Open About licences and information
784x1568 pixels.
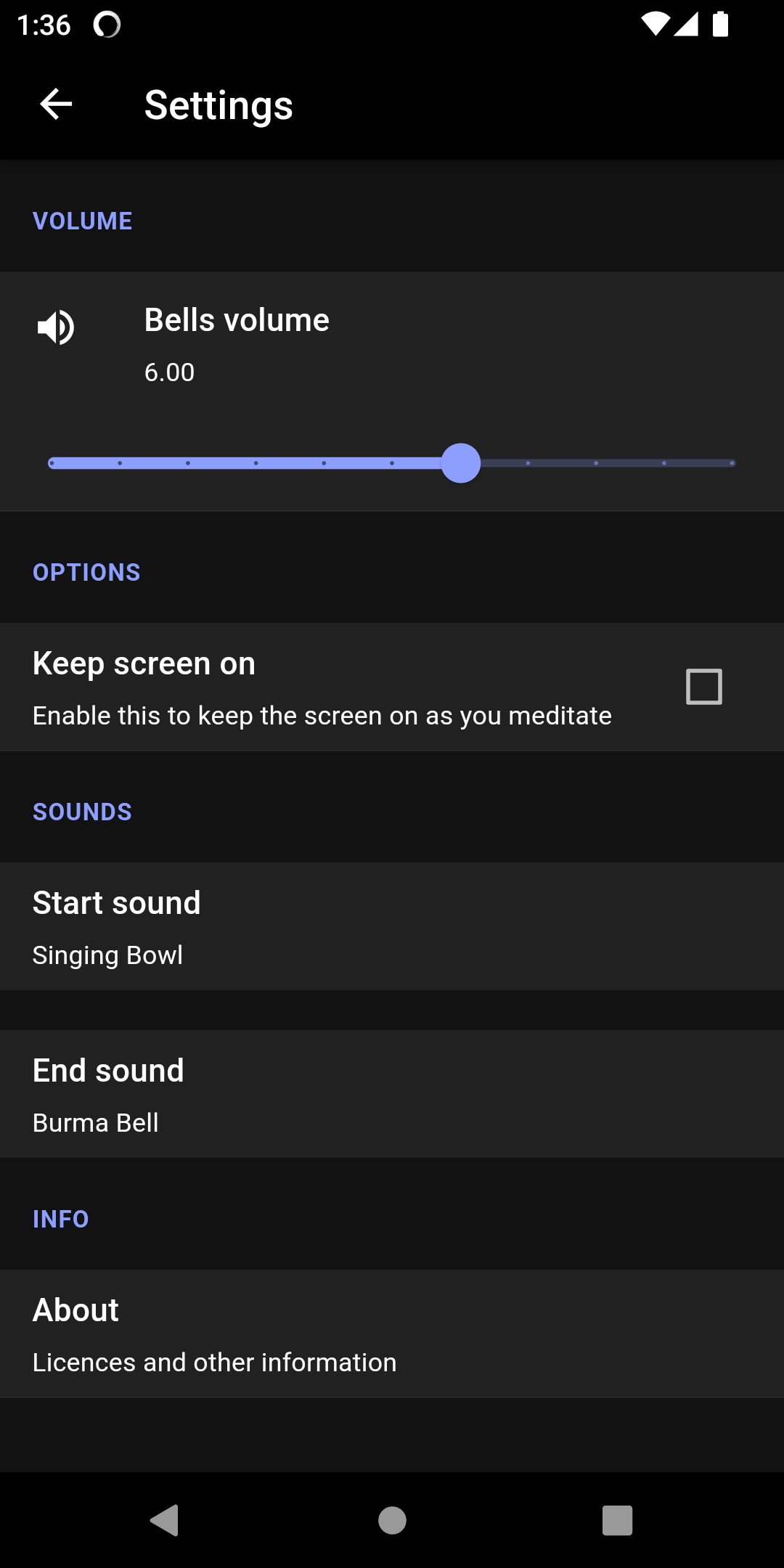[x=392, y=1334]
